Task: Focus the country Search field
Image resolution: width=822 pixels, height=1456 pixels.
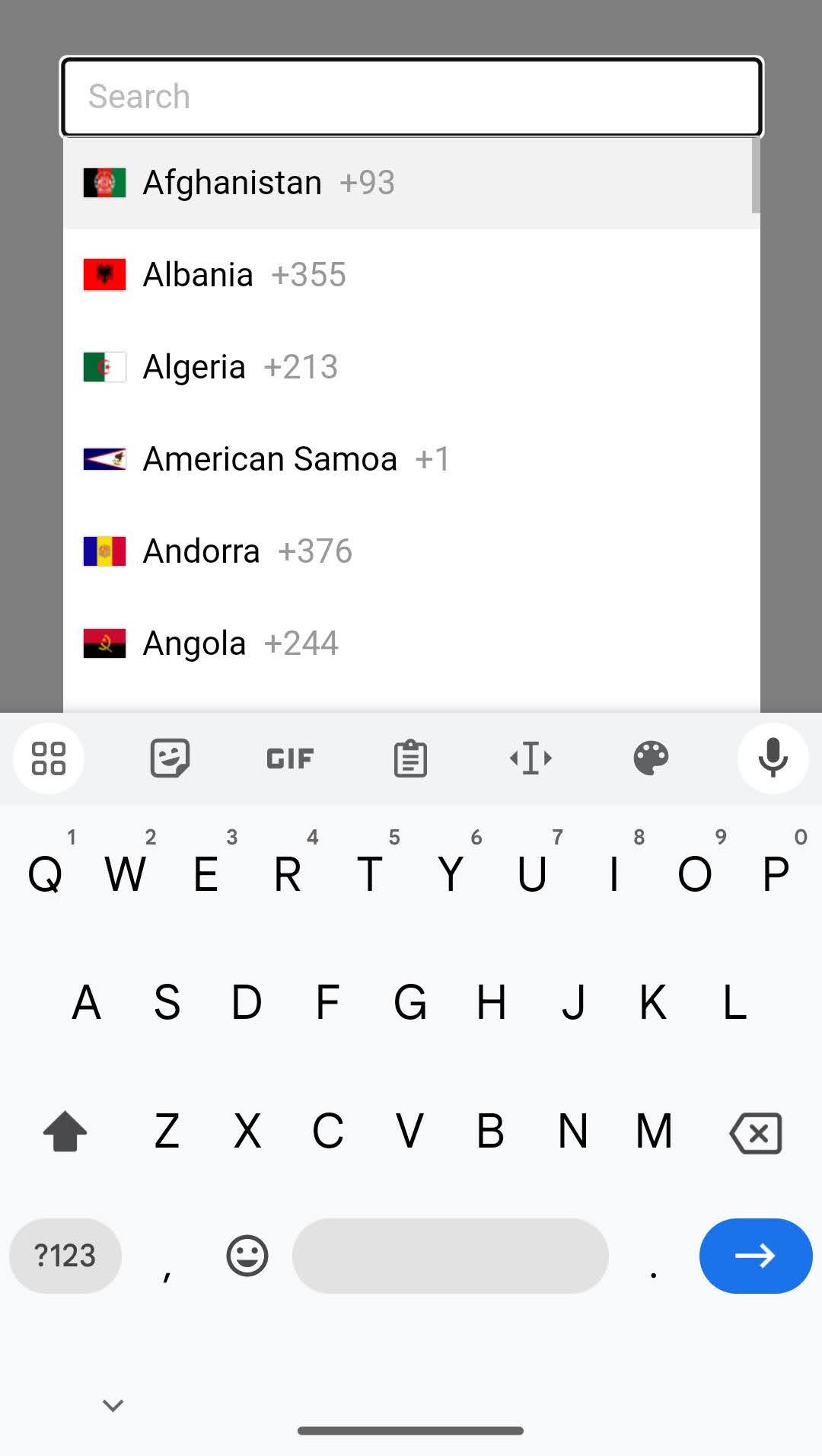Action: [411, 97]
